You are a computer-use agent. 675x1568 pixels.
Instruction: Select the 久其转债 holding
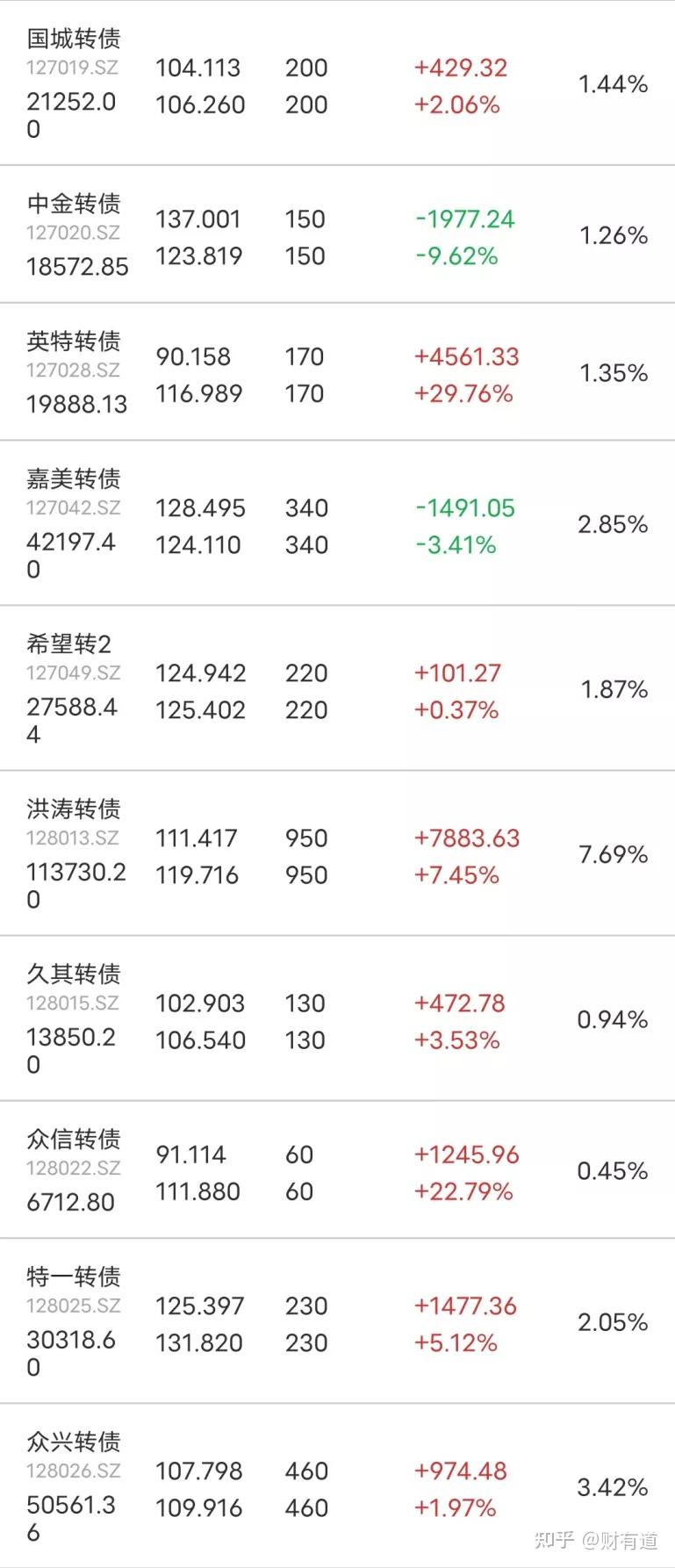click(75, 973)
